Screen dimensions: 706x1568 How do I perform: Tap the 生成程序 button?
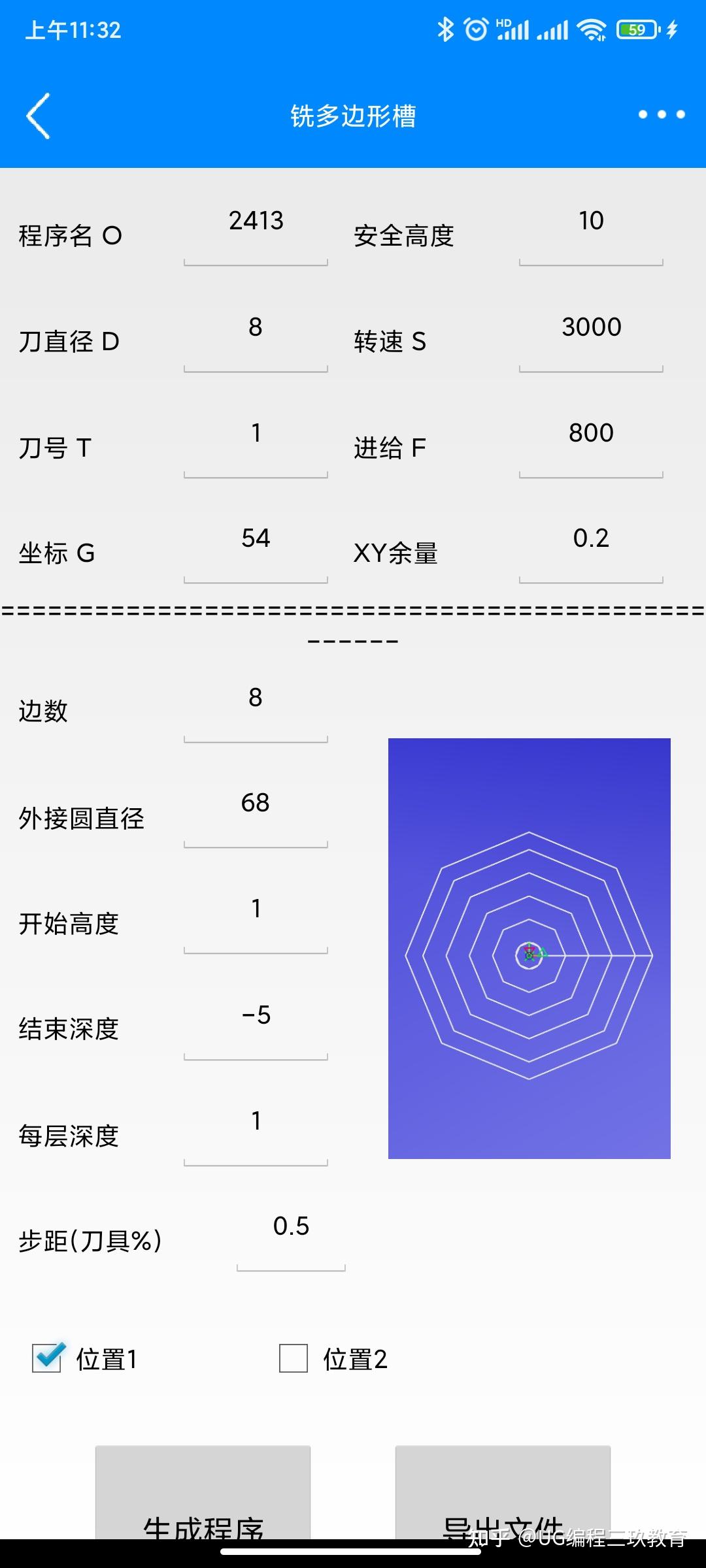tap(203, 1496)
